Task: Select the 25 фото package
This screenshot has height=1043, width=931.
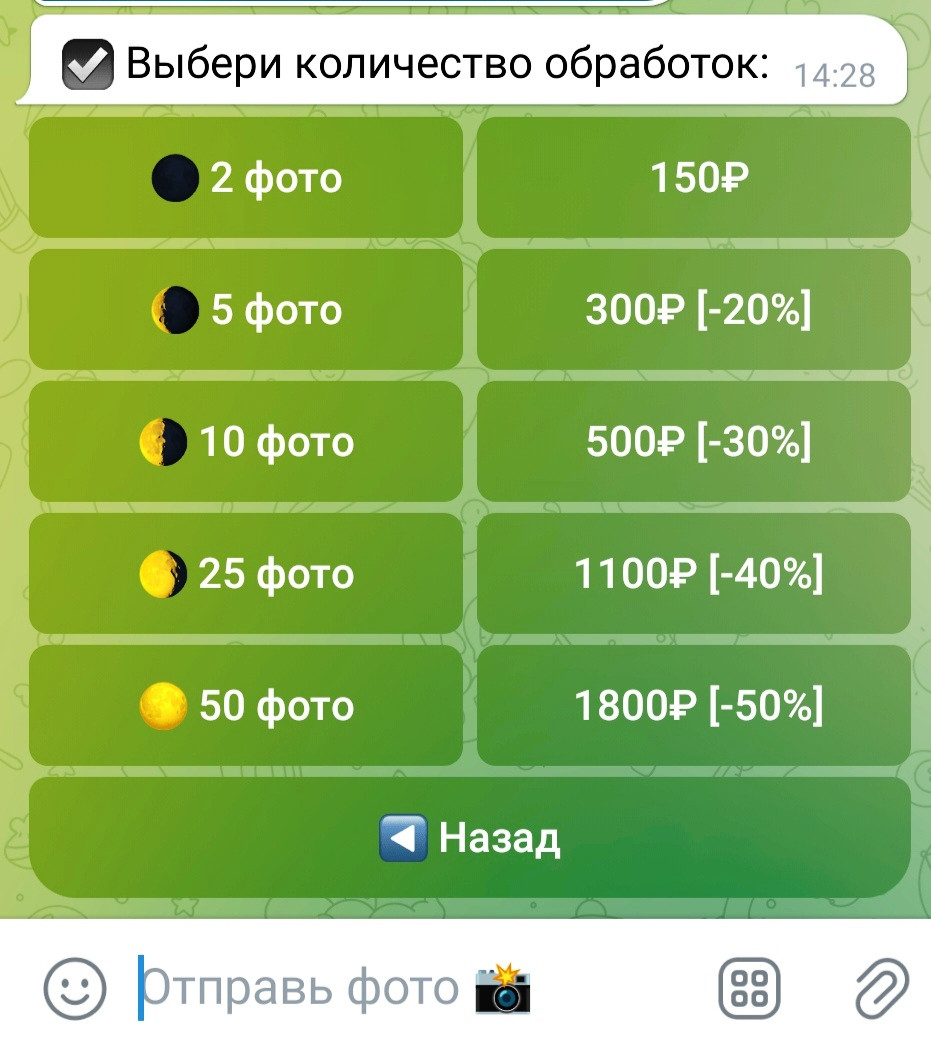Action: pyautogui.click(x=246, y=574)
